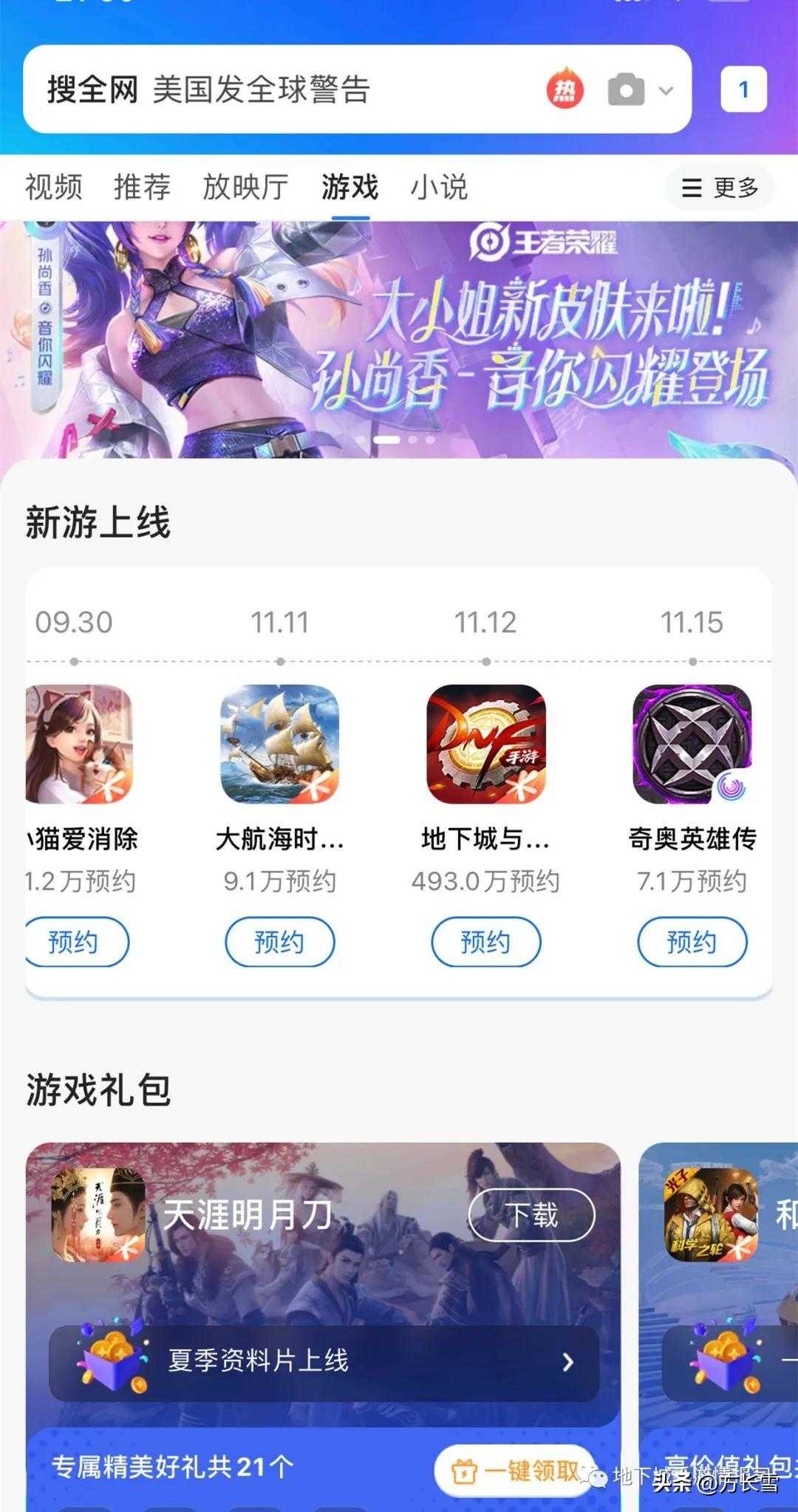The height and width of the screenshot is (1512, 798).
Task: Switch to the 放映厅 tab
Action: (245, 187)
